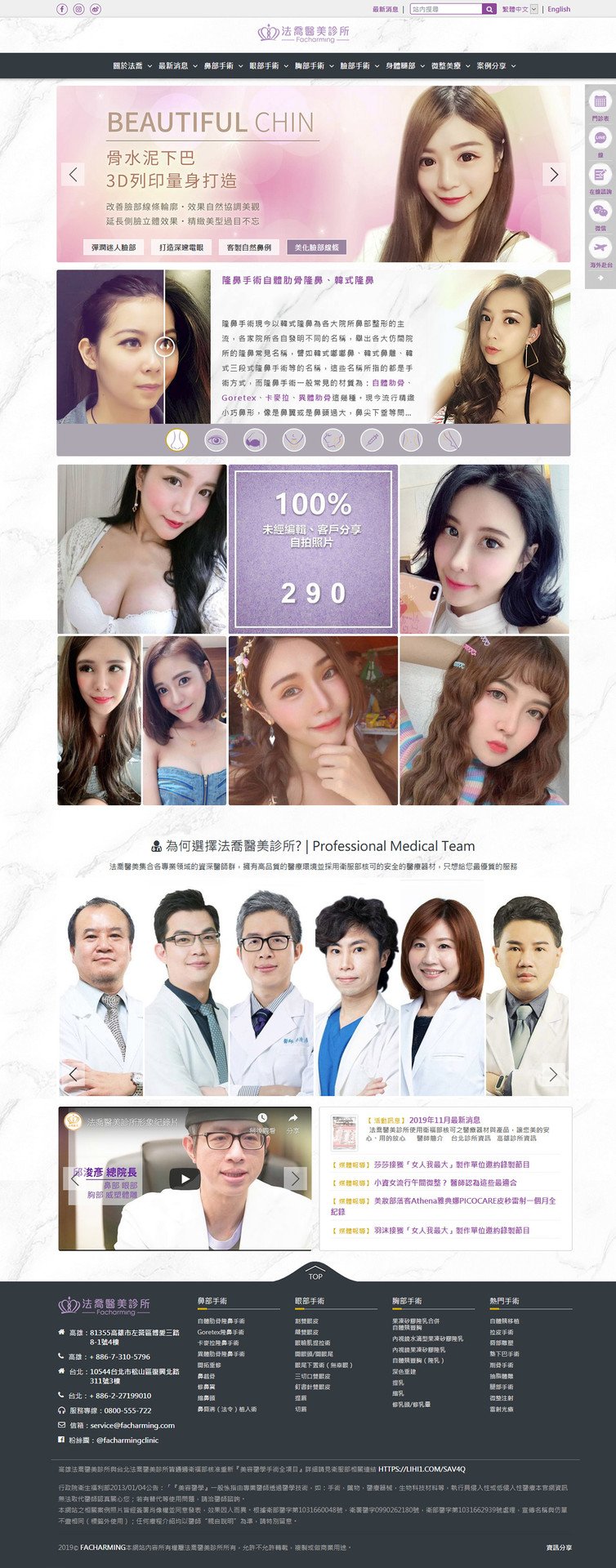Jump back up with the TOP button
This screenshot has width=616, height=1568.
tap(315, 1276)
